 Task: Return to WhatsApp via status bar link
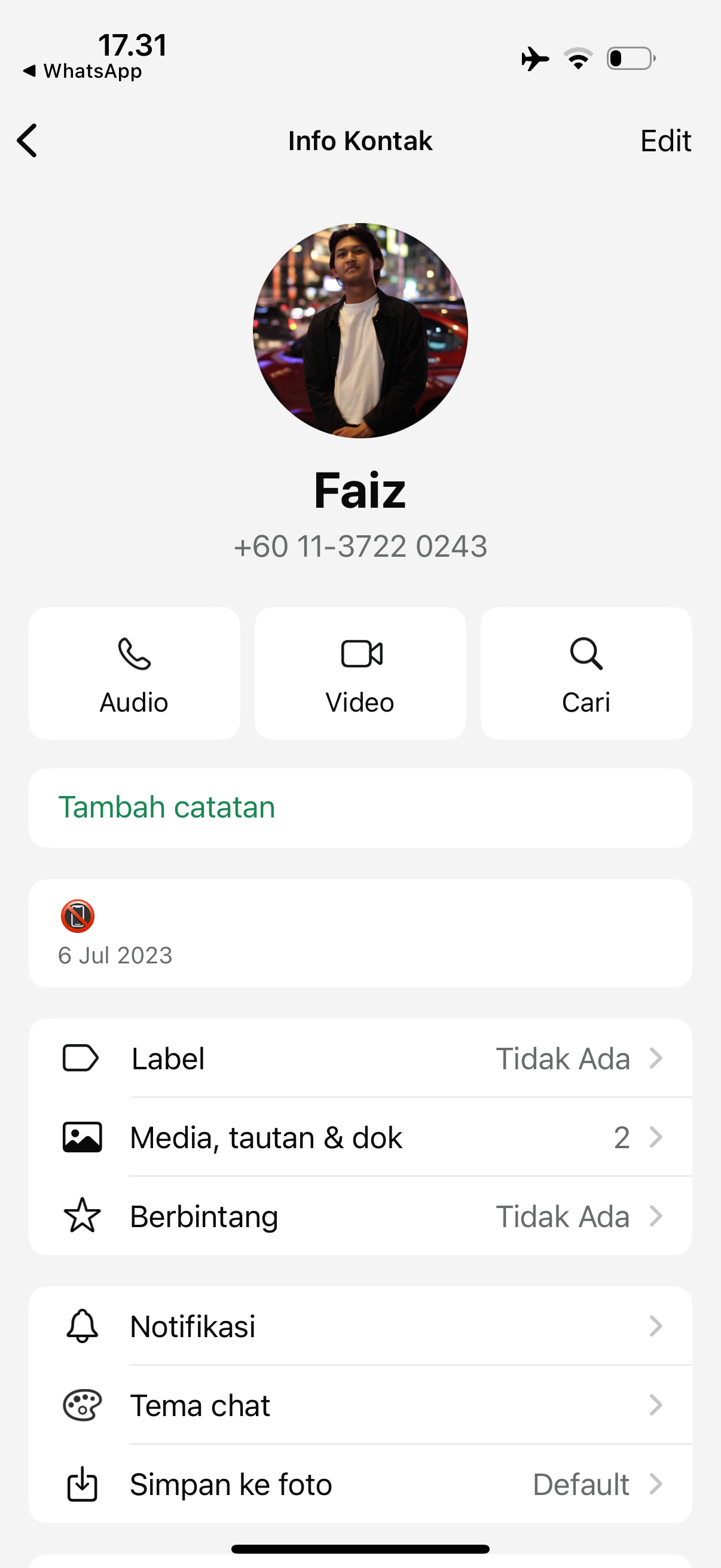(83, 71)
